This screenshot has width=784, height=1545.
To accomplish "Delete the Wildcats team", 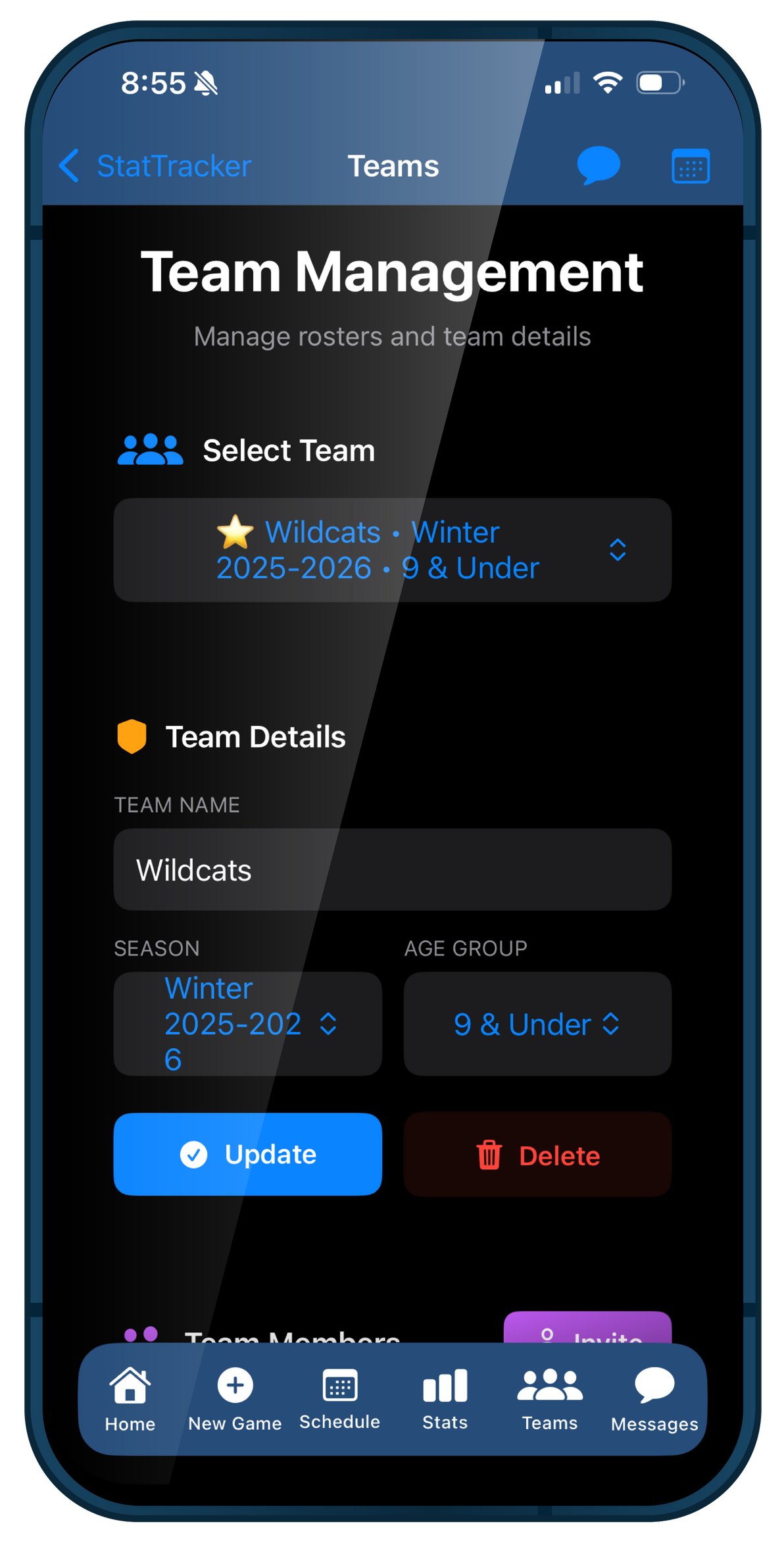I will pos(537,1154).
